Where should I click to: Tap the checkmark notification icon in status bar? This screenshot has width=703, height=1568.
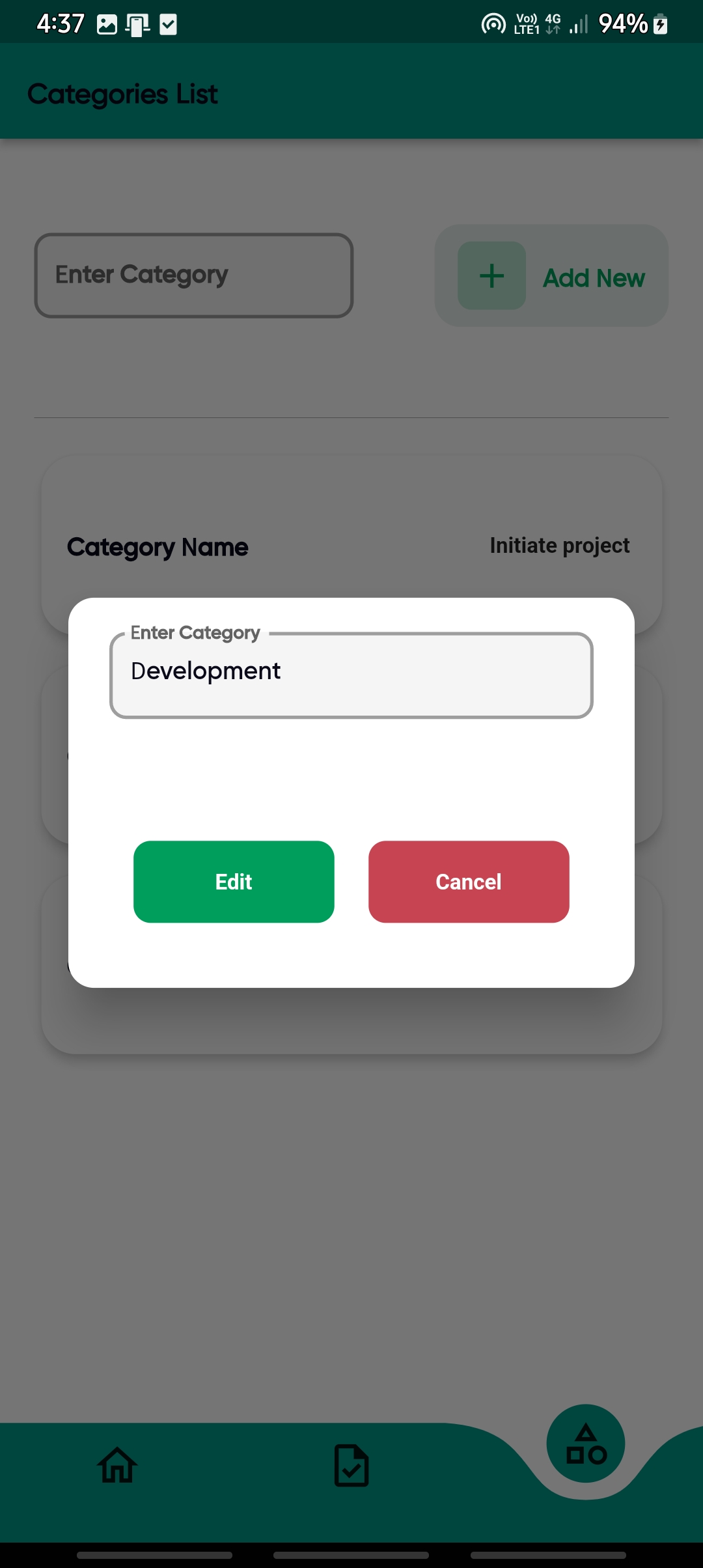(x=169, y=23)
